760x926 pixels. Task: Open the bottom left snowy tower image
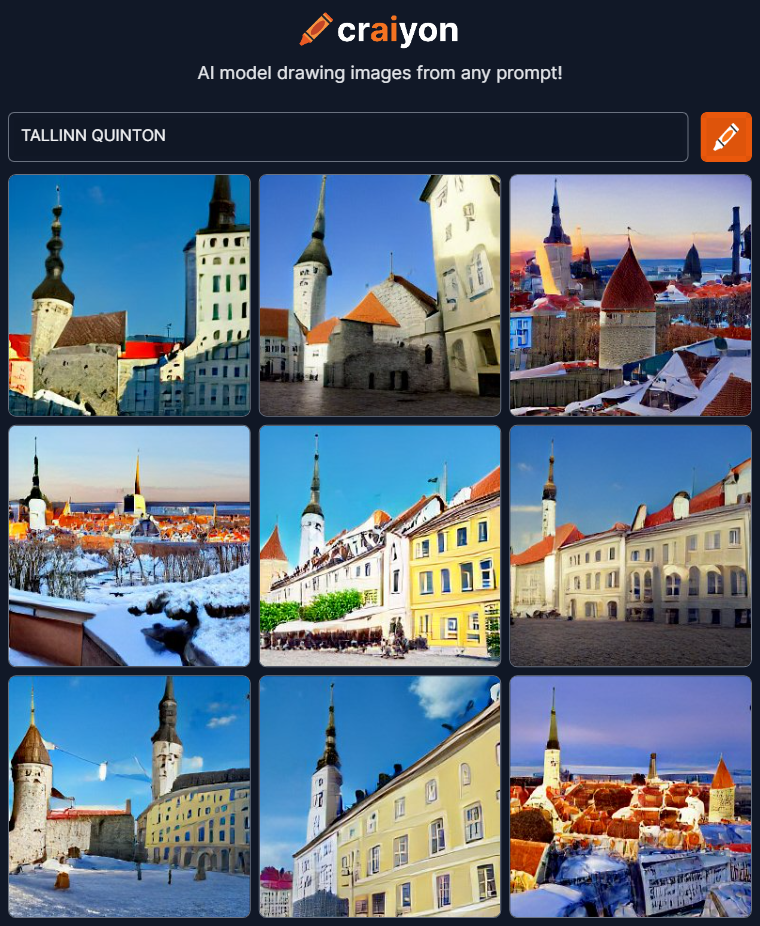(129, 796)
